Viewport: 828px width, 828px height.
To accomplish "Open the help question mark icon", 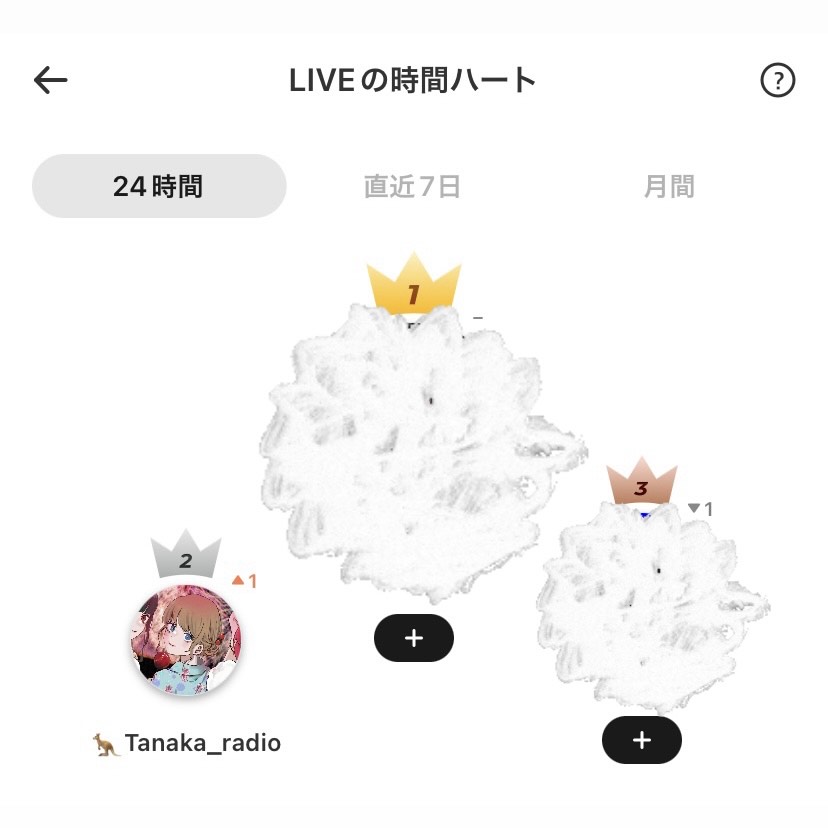I will [777, 80].
